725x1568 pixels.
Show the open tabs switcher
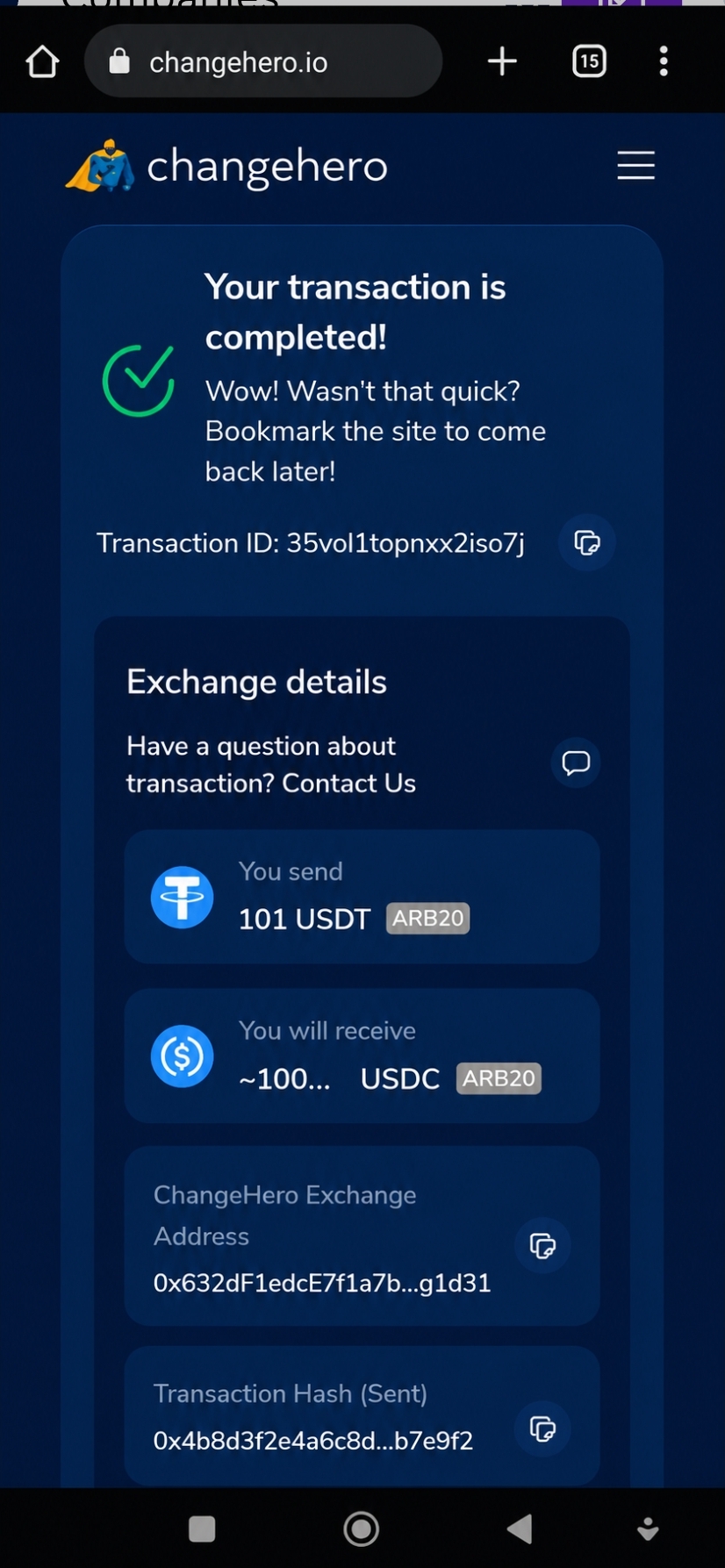(589, 61)
